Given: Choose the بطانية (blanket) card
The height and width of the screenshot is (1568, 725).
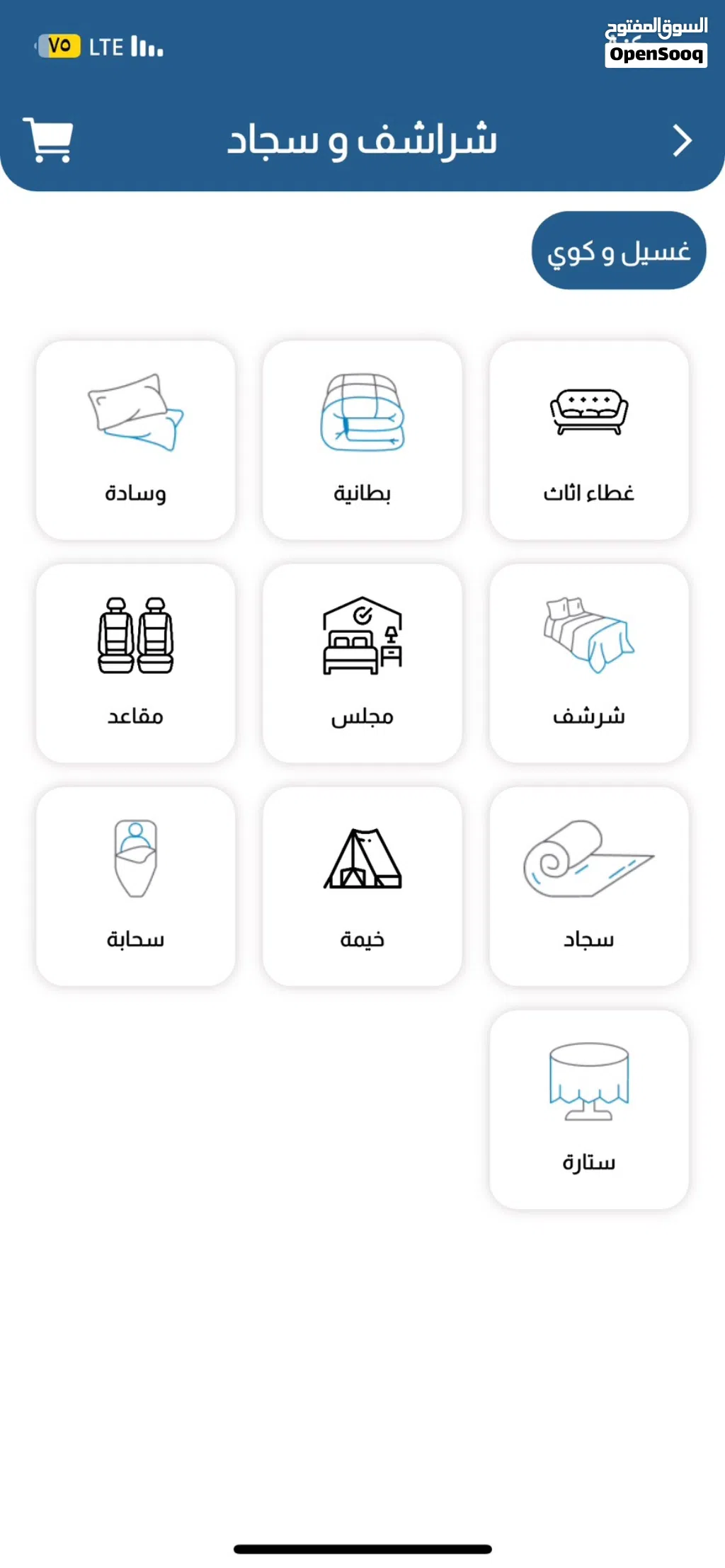Looking at the screenshot, I should click(x=362, y=440).
